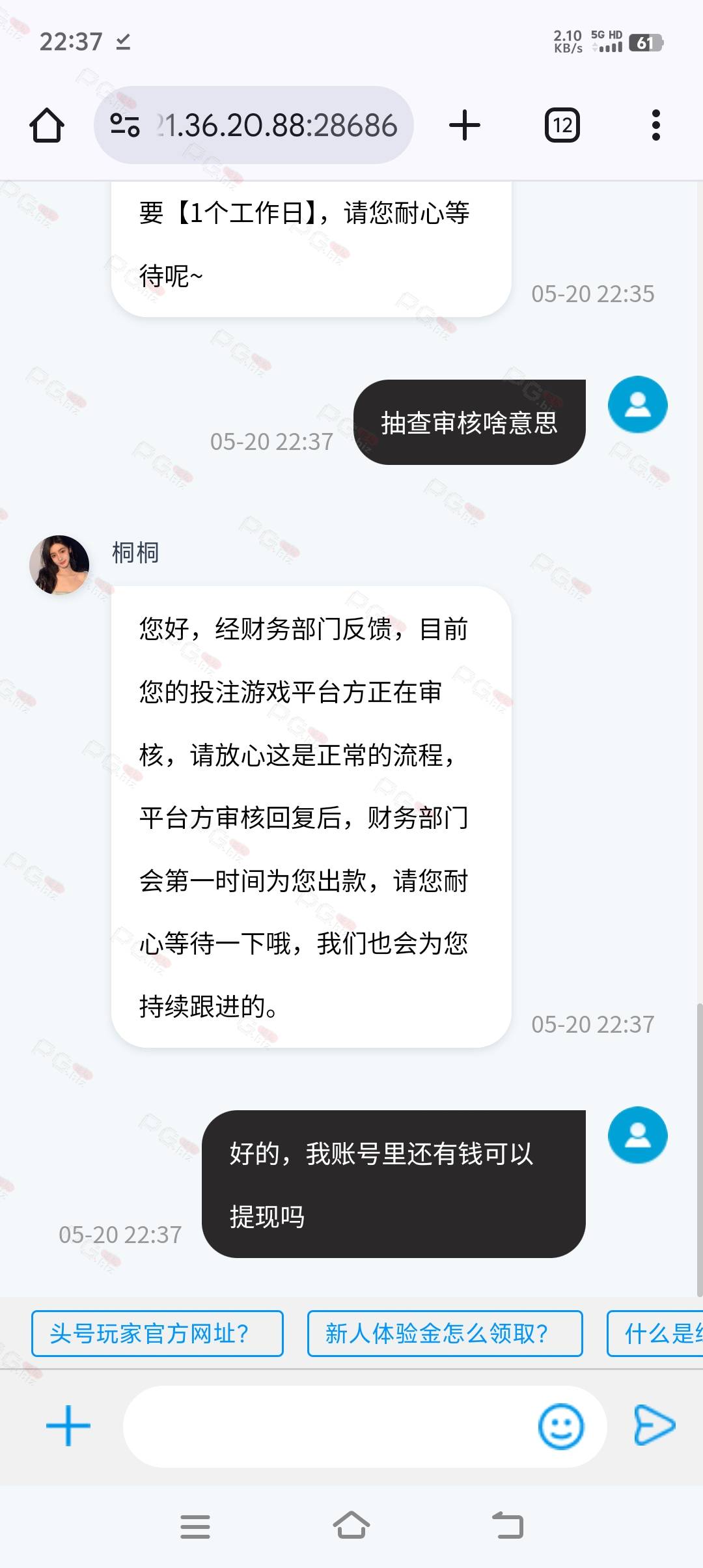Tap the agent 桐桐 avatar
Image resolution: width=703 pixels, height=1568 pixels.
[59, 565]
